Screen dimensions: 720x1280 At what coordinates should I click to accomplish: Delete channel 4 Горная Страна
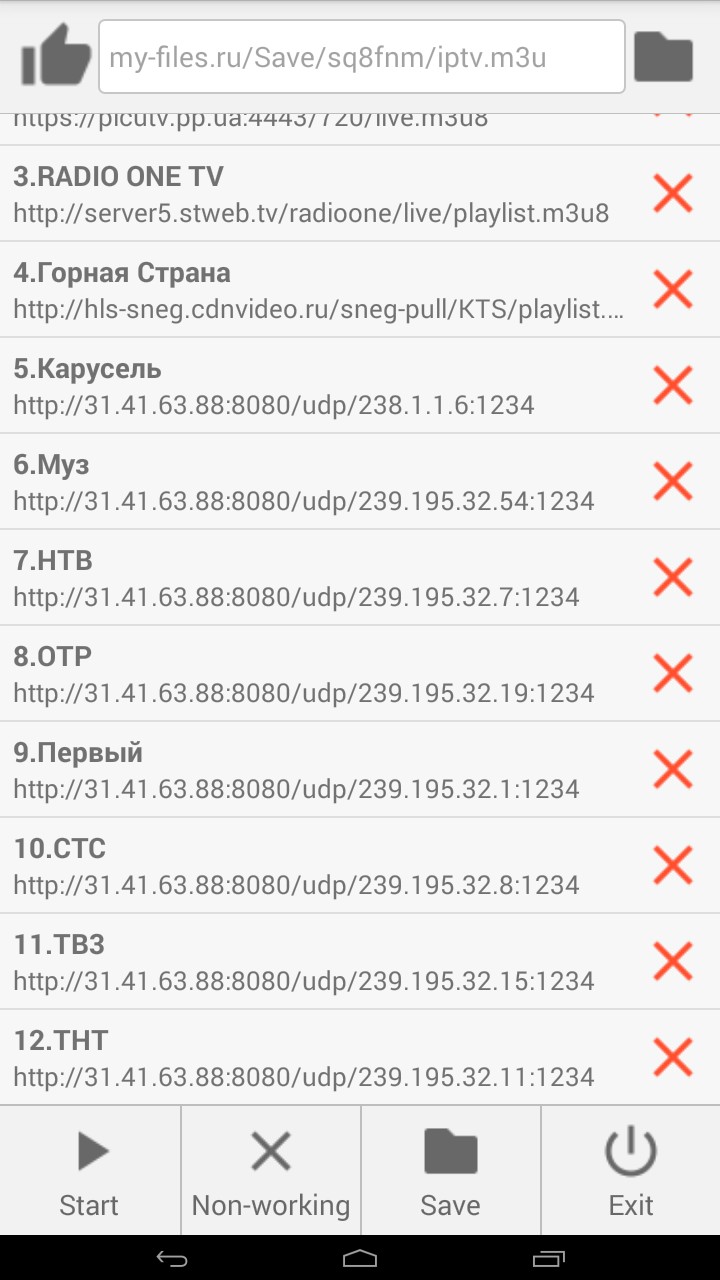tap(673, 289)
